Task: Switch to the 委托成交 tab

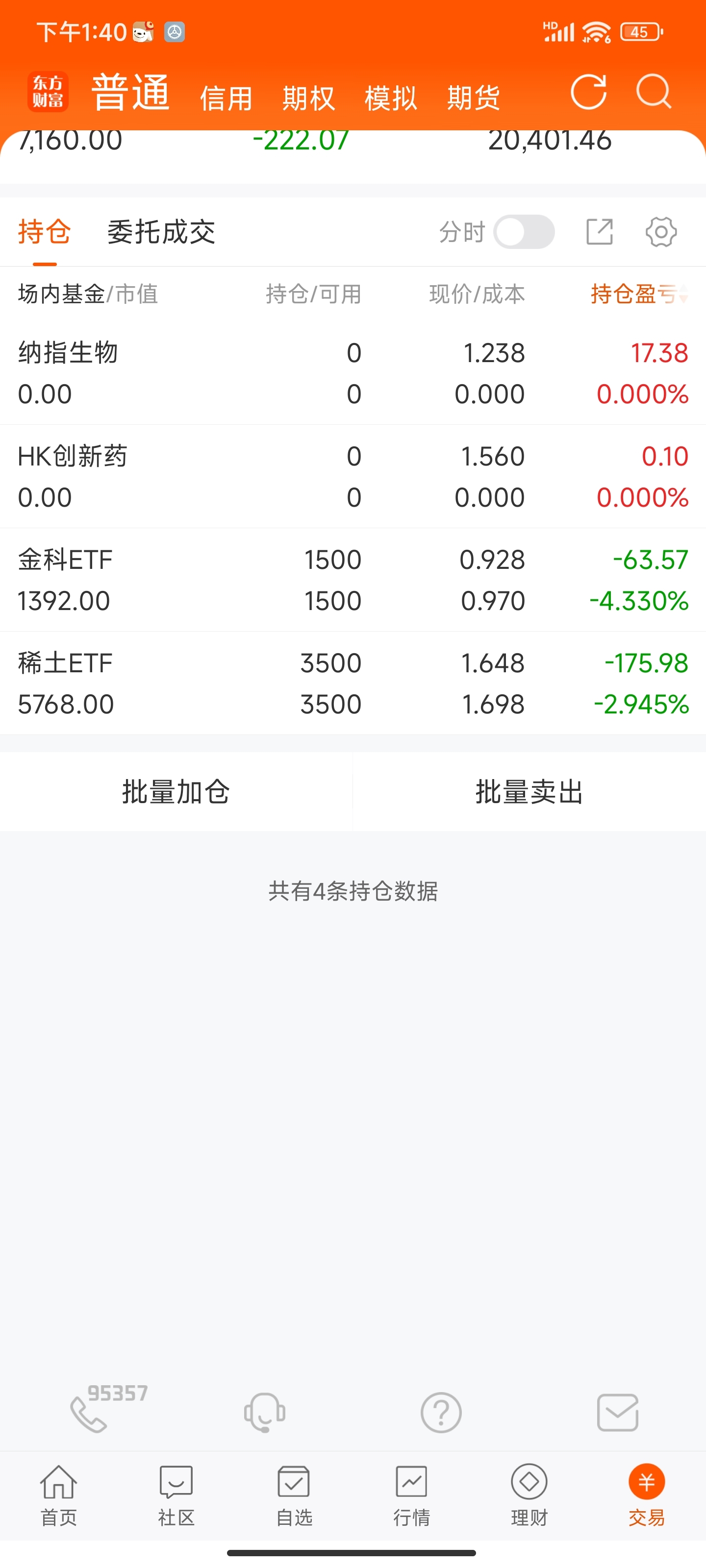Action: (x=161, y=232)
